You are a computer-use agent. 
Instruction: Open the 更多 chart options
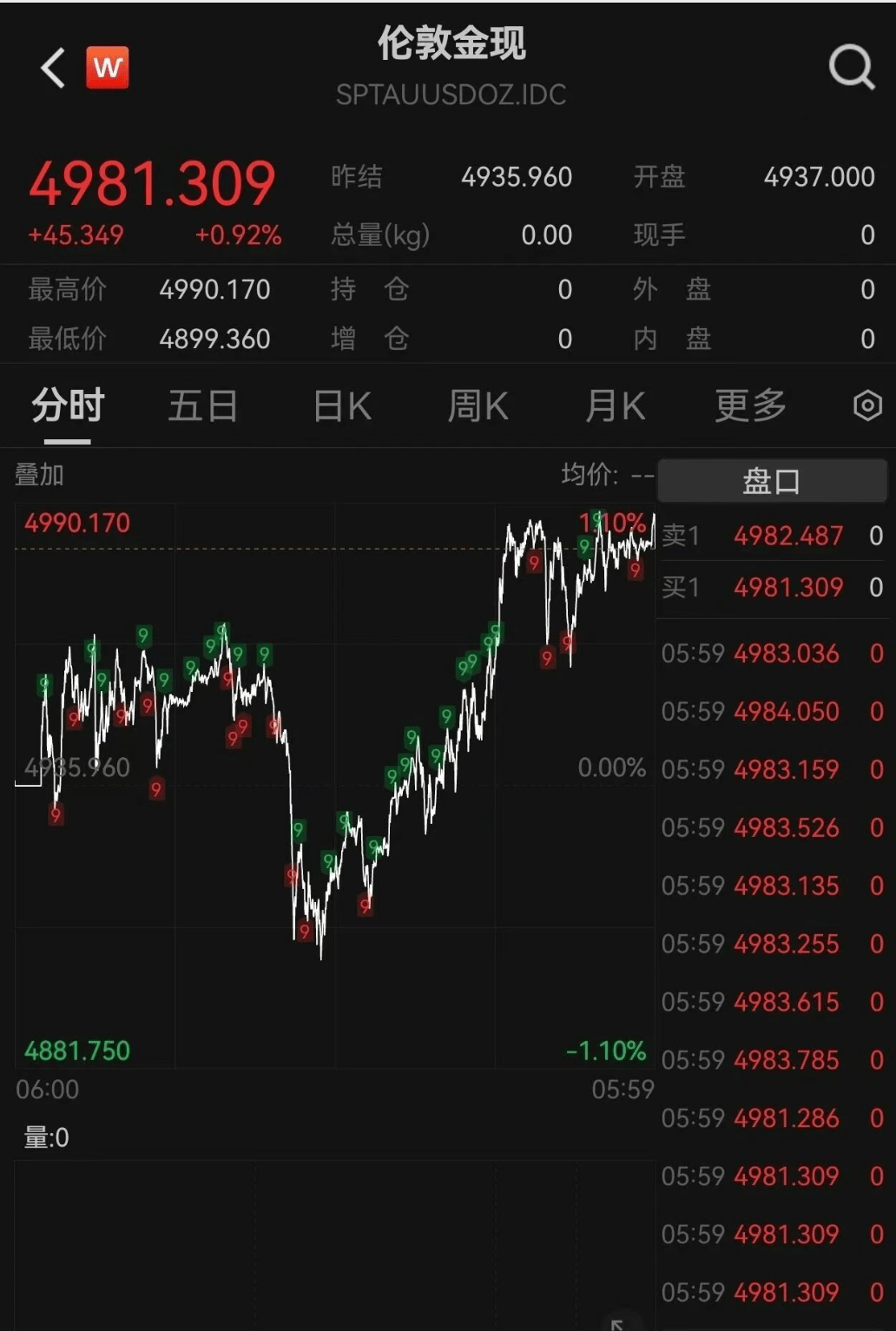[750, 405]
